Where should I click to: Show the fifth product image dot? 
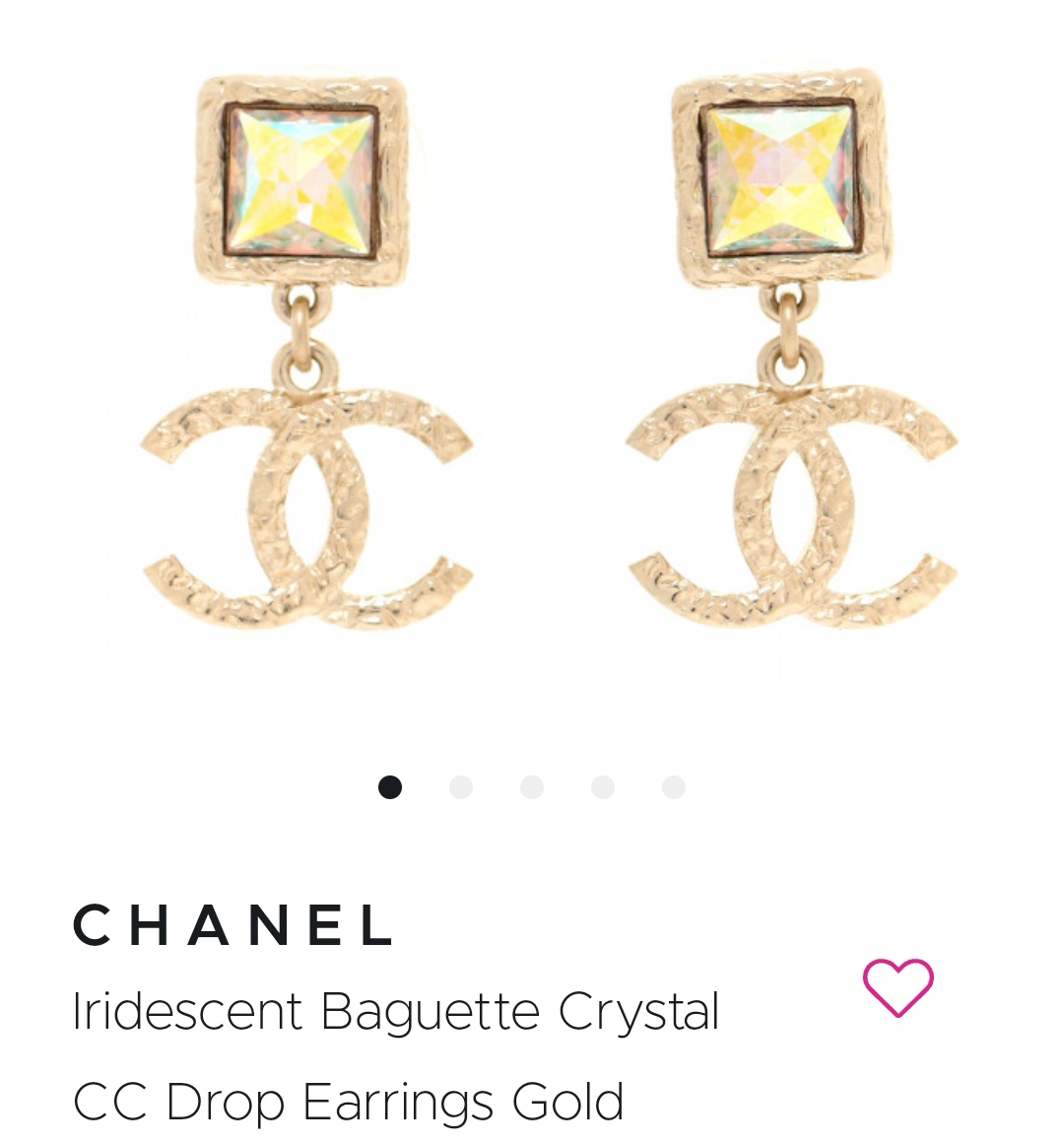click(x=674, y=787)
